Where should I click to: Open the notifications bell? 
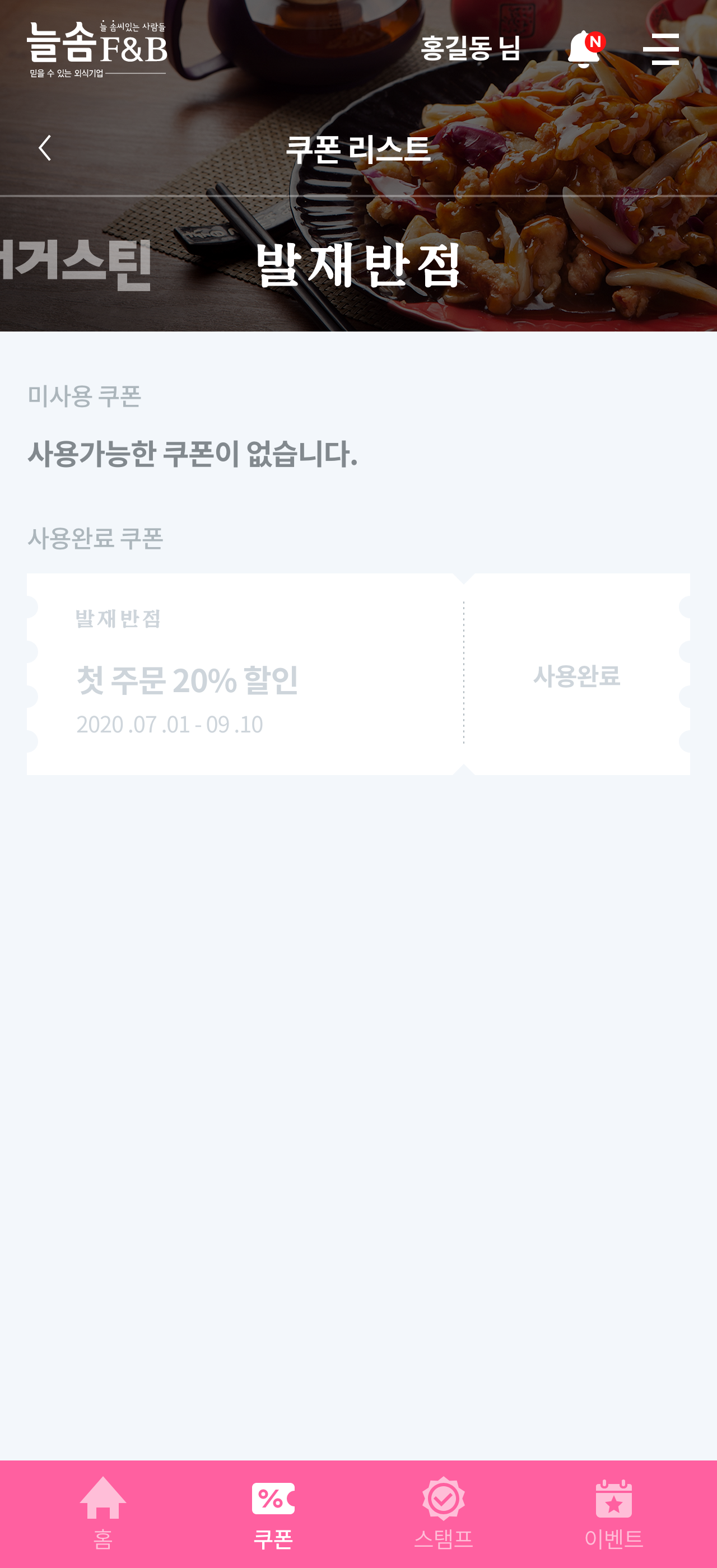tap(585, 49)
